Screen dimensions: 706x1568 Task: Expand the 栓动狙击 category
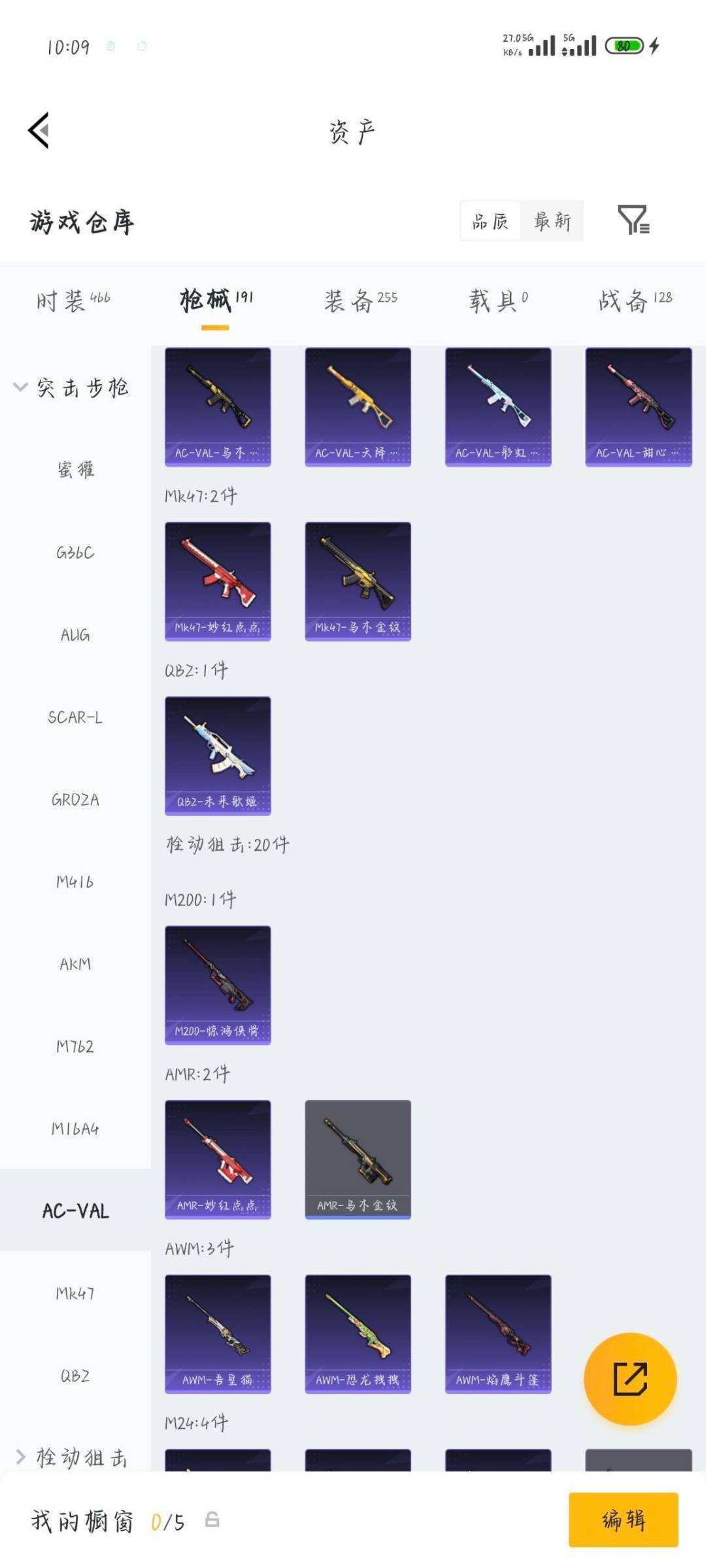coord(72,1457)
